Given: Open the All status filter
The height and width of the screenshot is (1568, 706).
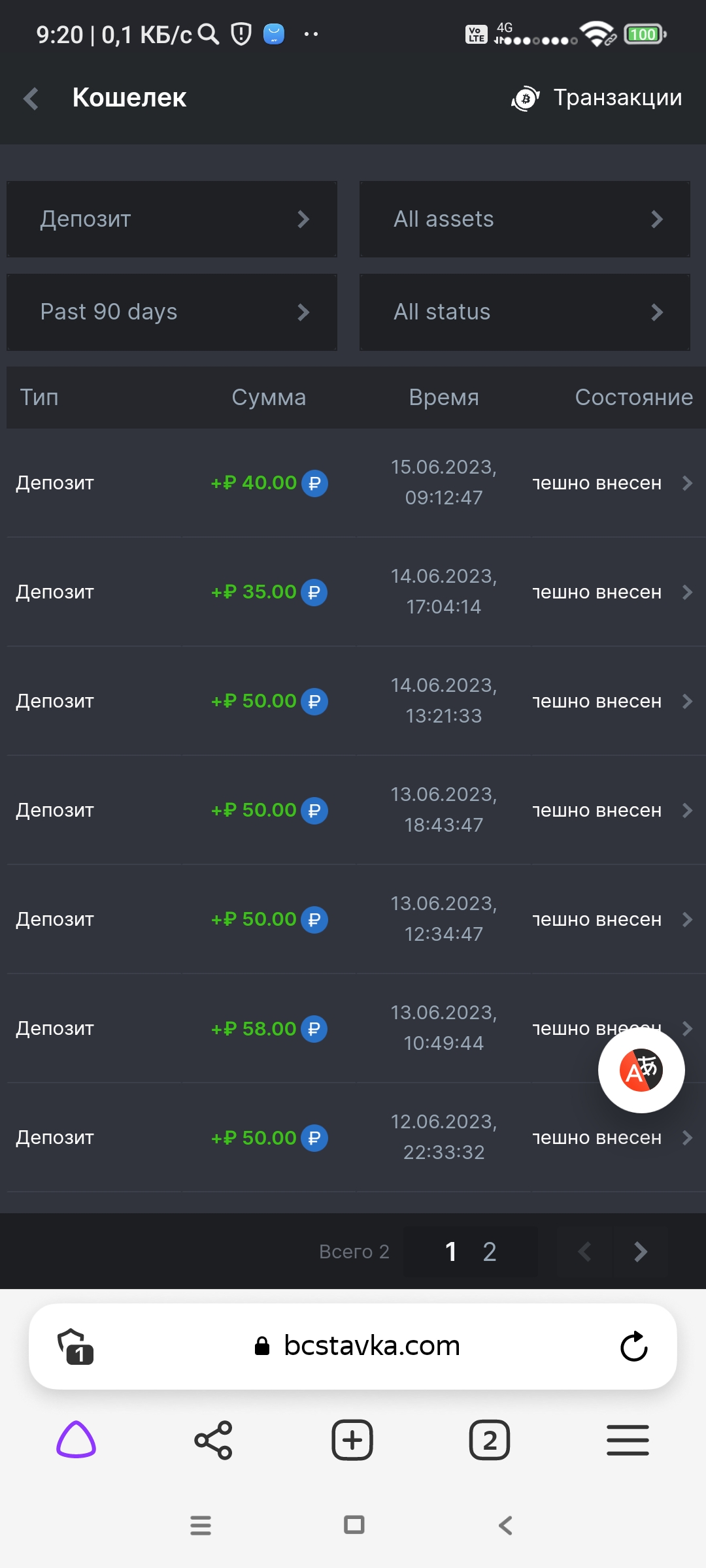Looking at the screenshot, I should tap(525, 312).
